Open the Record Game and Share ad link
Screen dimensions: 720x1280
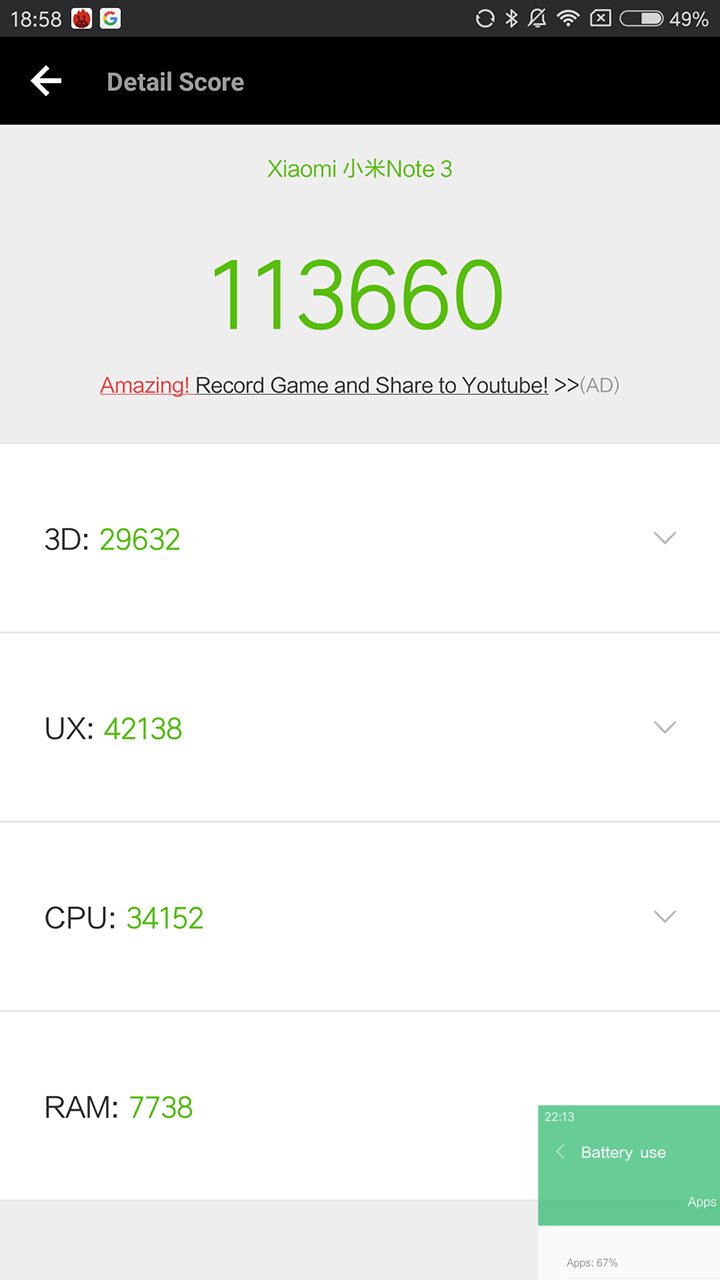click(x=360, y=385)
